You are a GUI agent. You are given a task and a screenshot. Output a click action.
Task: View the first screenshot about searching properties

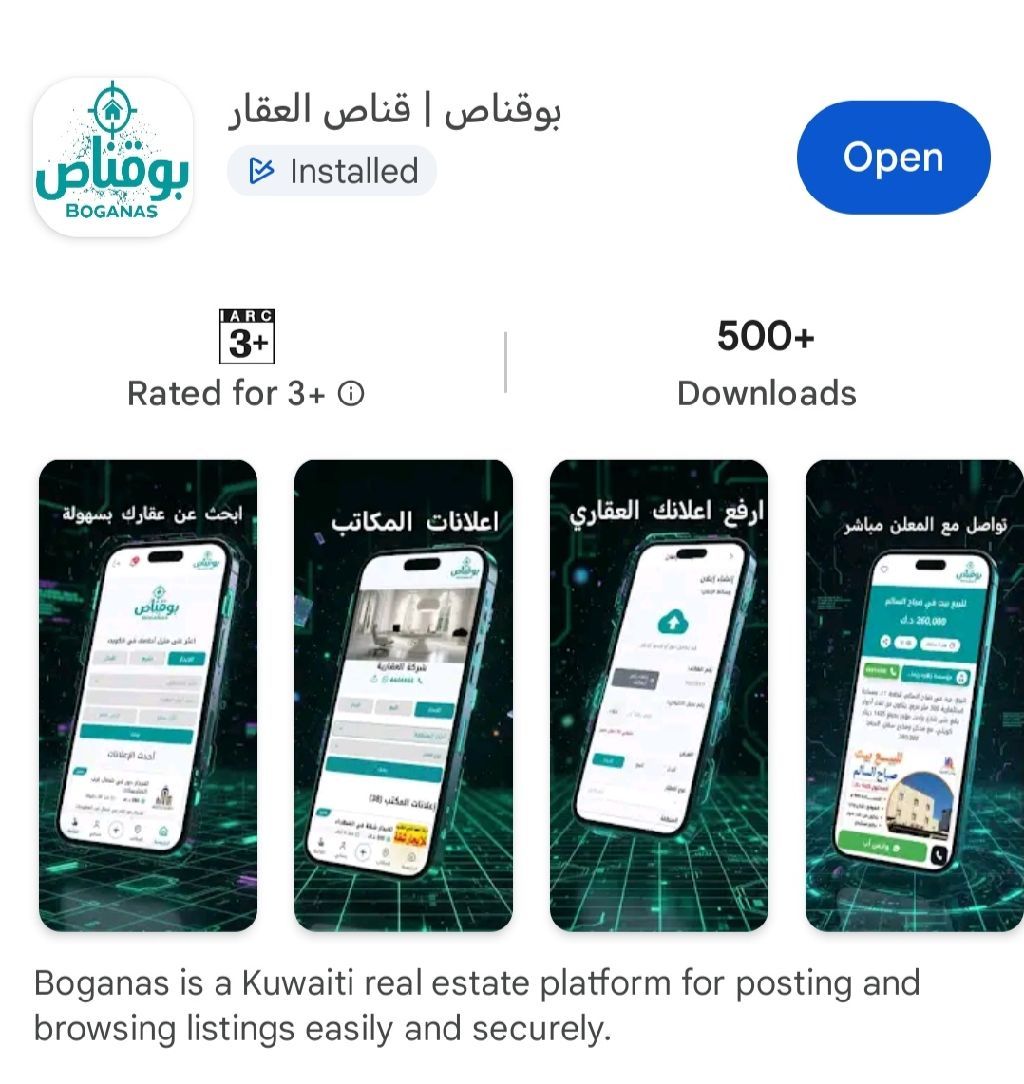(x=148, y=695)
